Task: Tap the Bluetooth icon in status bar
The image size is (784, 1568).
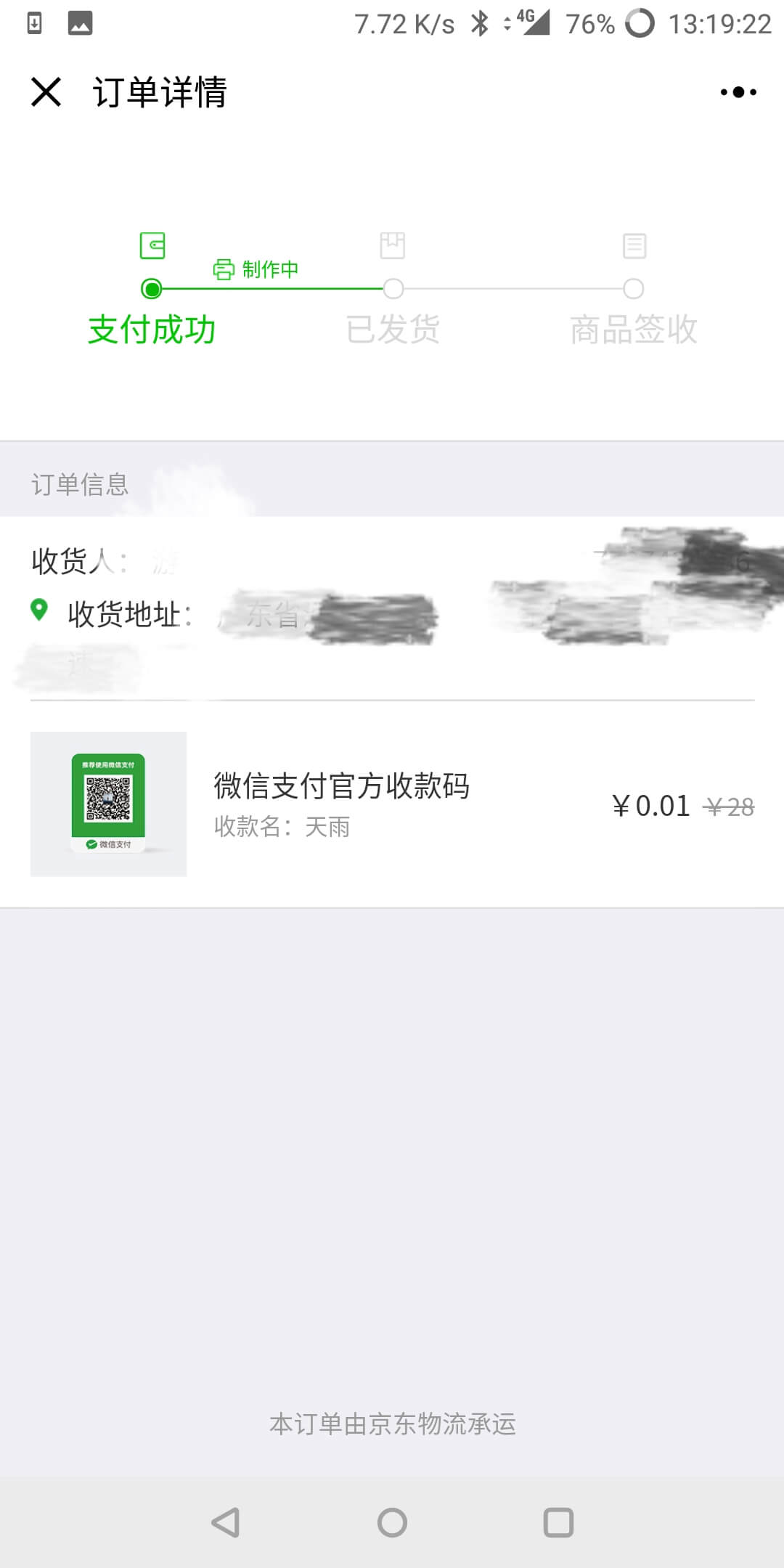Action: [479, 24]
